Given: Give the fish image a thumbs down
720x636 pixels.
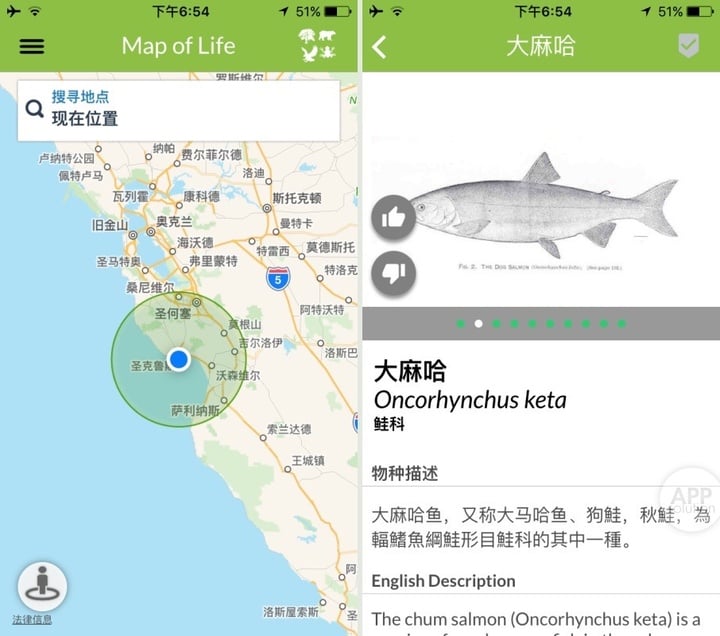Looking at the screenshot, I should point(393,273).
